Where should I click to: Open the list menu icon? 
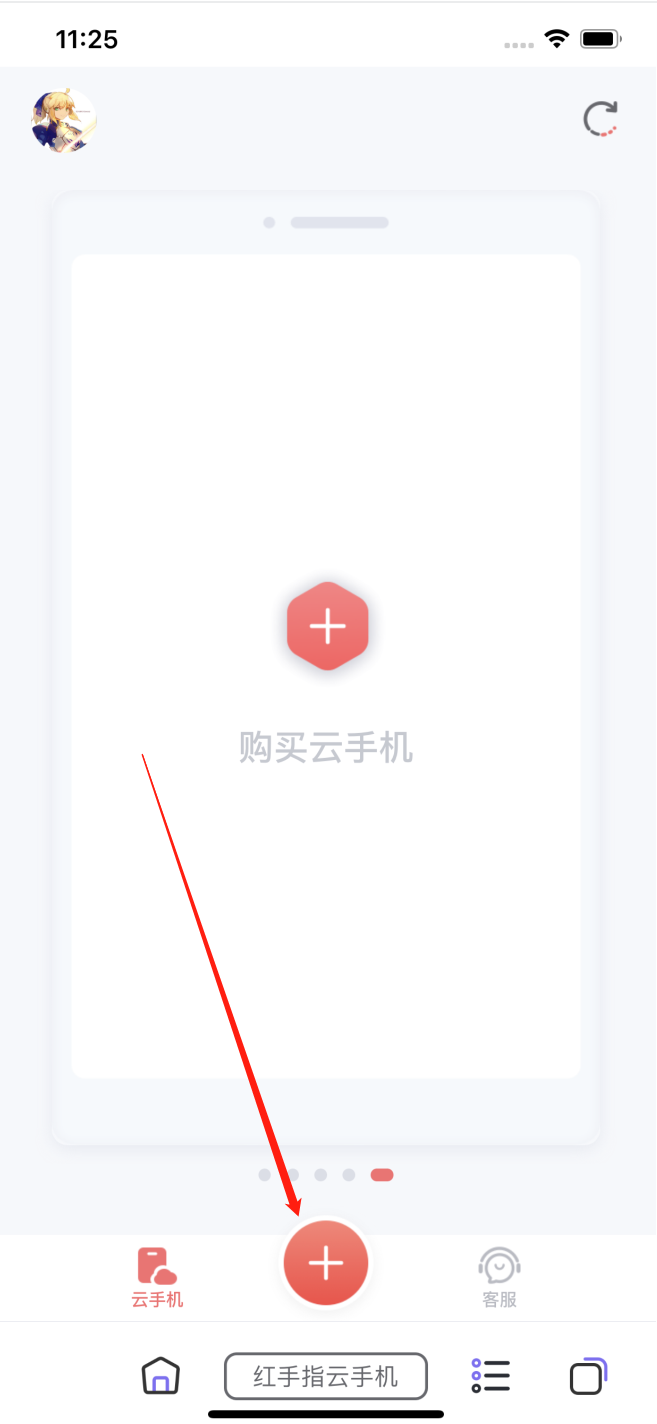click(x=490, y=1376)
